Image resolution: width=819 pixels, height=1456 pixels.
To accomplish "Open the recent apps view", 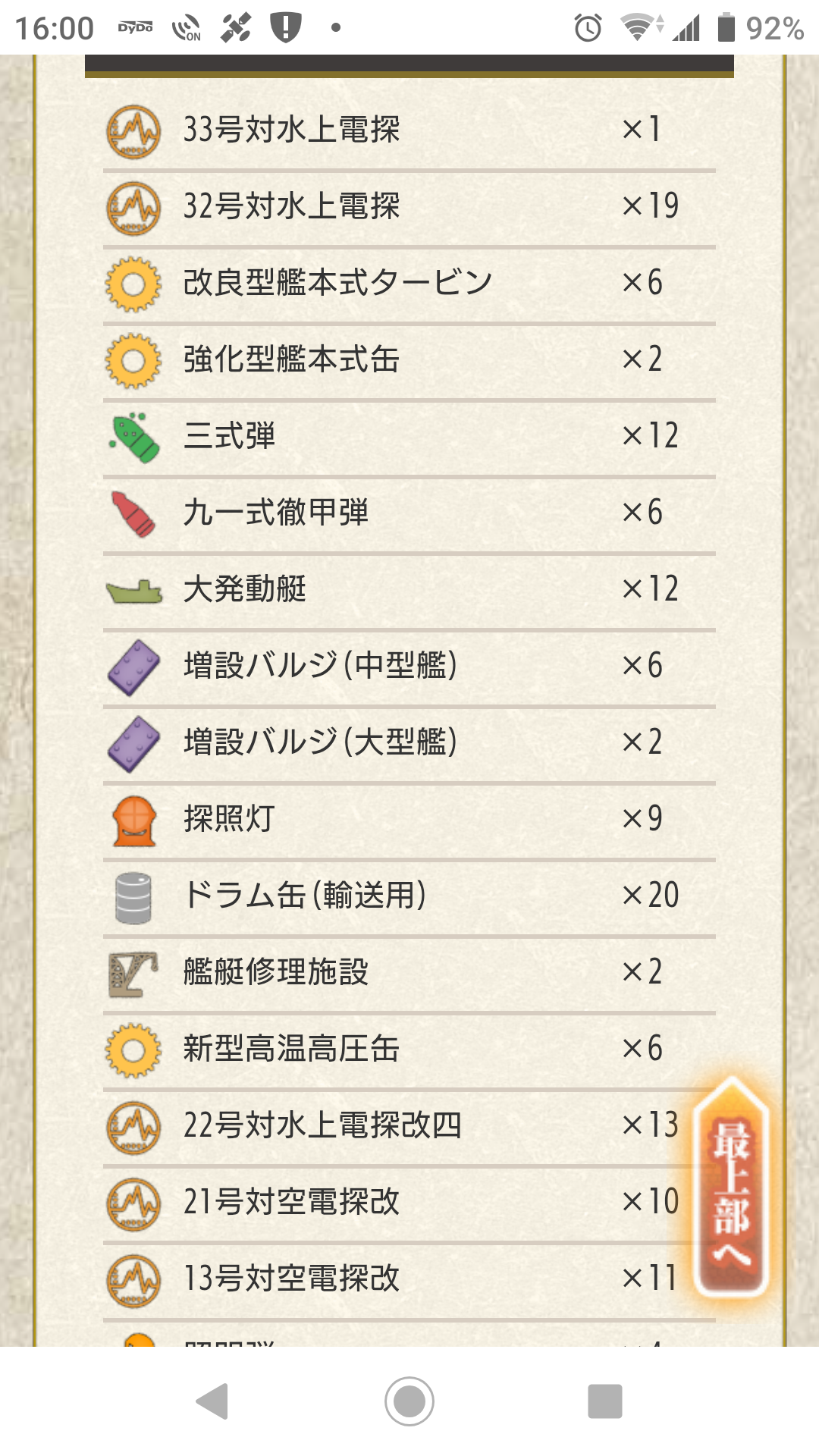I will tap(605, 1401).
